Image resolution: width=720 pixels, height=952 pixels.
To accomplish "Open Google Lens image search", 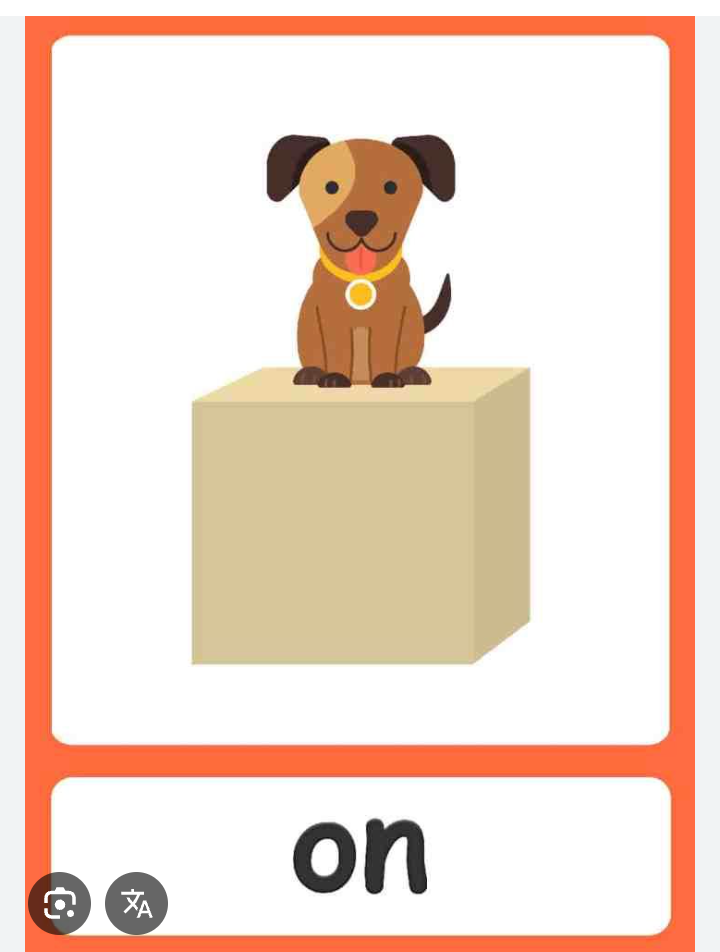I will [x=59, y=903].
